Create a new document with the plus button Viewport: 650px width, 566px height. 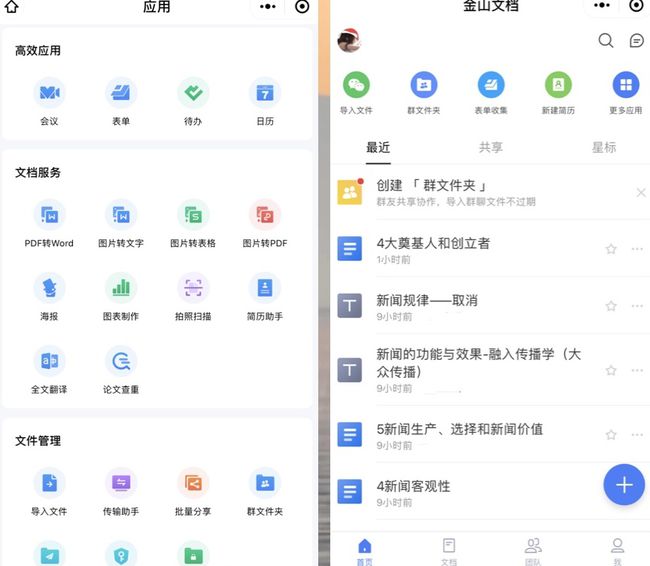624,485
